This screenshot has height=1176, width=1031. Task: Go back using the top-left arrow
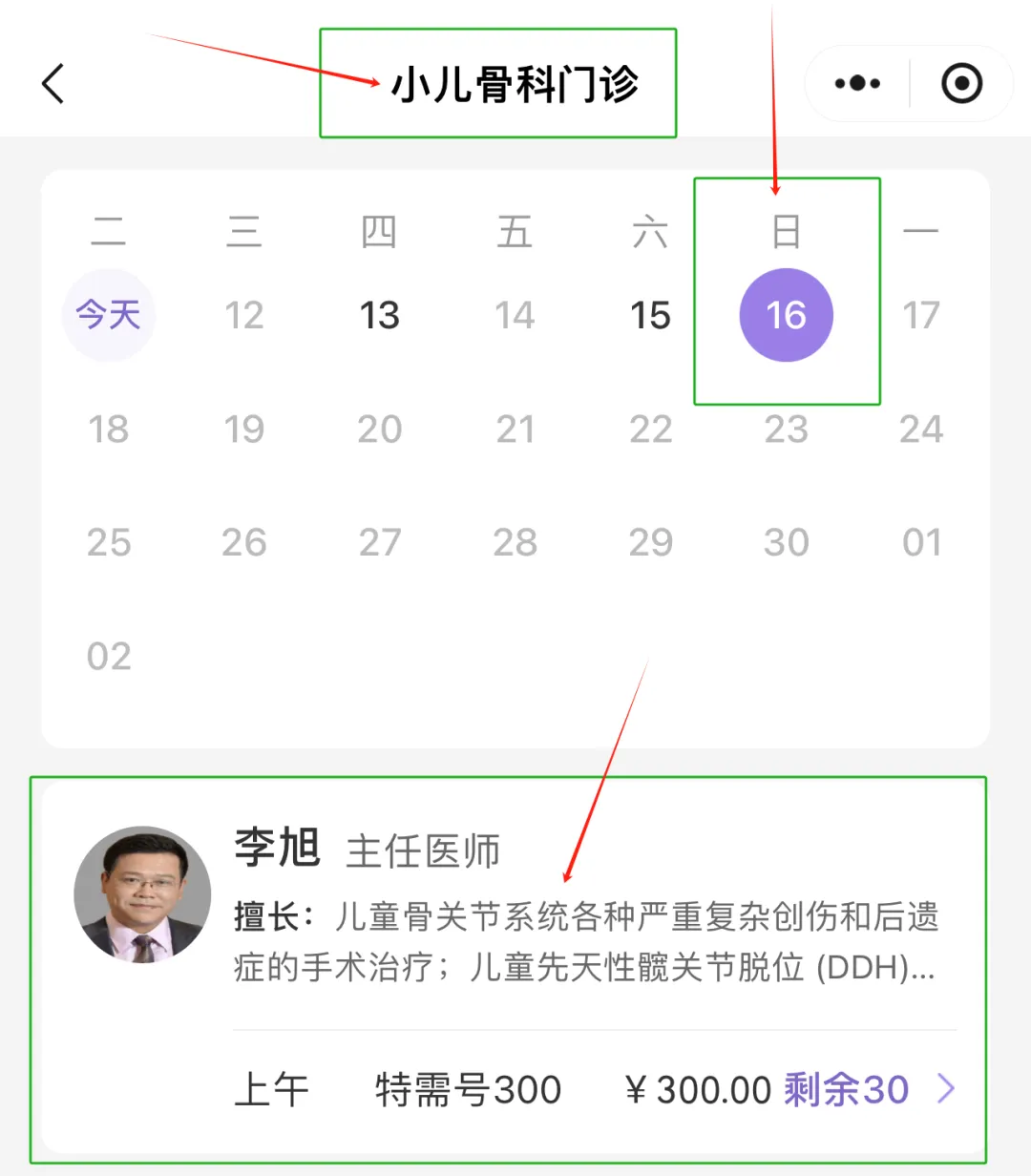pos(53,84)
